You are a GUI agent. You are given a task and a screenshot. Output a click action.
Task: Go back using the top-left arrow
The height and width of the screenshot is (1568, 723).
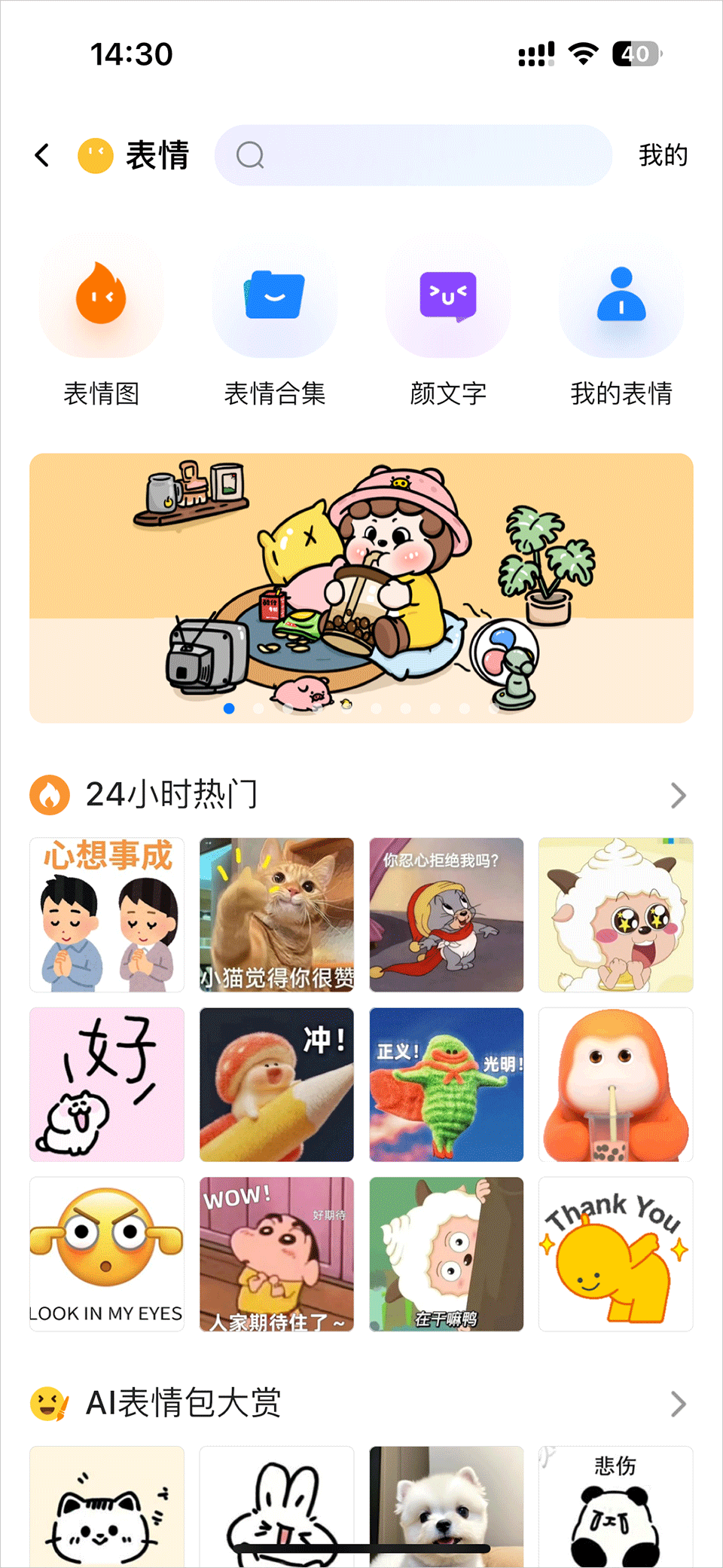coord(43,155)
